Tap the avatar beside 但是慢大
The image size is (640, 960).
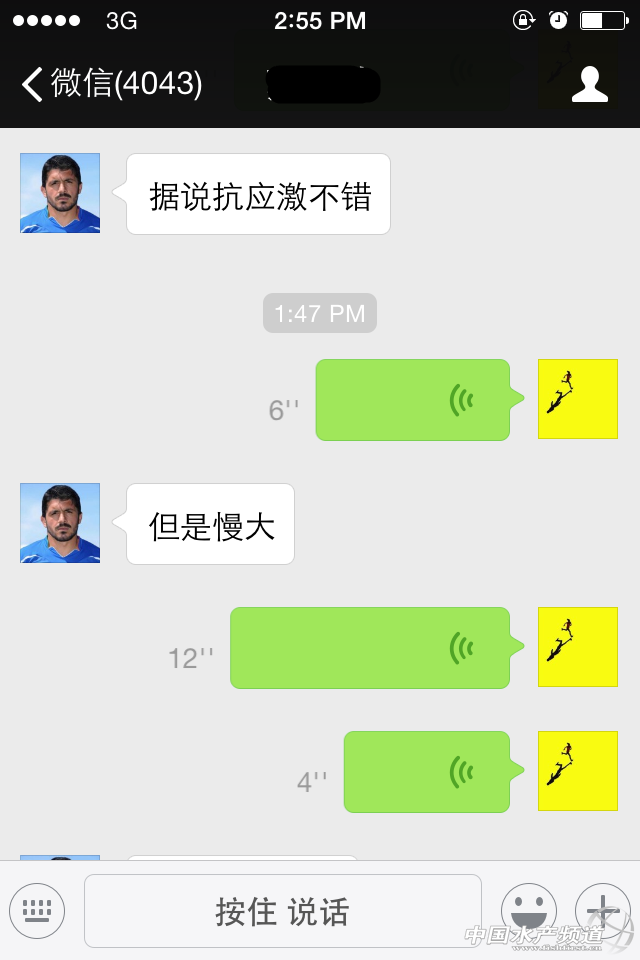pos(60,523)
